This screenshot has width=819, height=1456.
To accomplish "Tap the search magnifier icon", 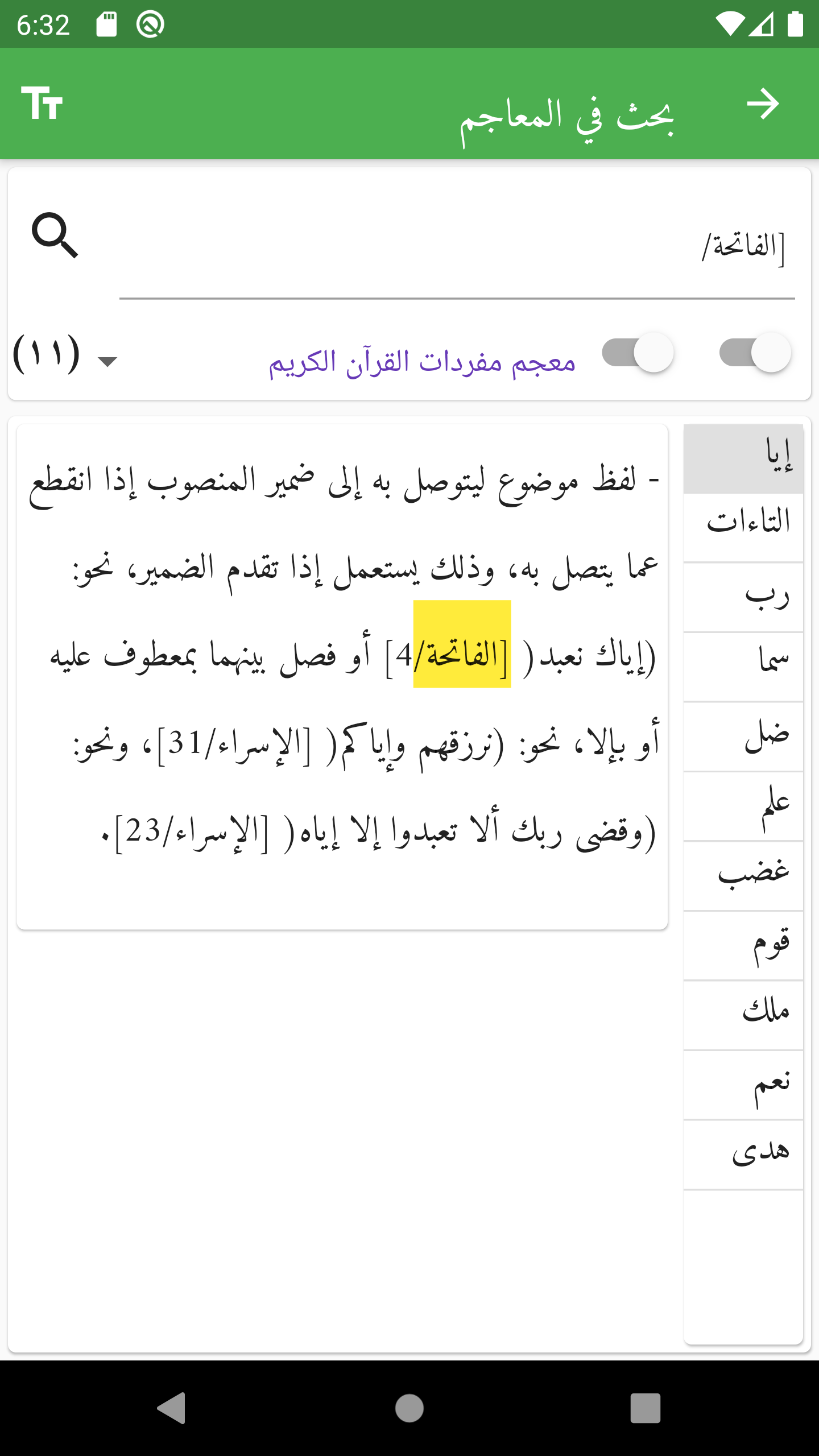I will (55, 235).
